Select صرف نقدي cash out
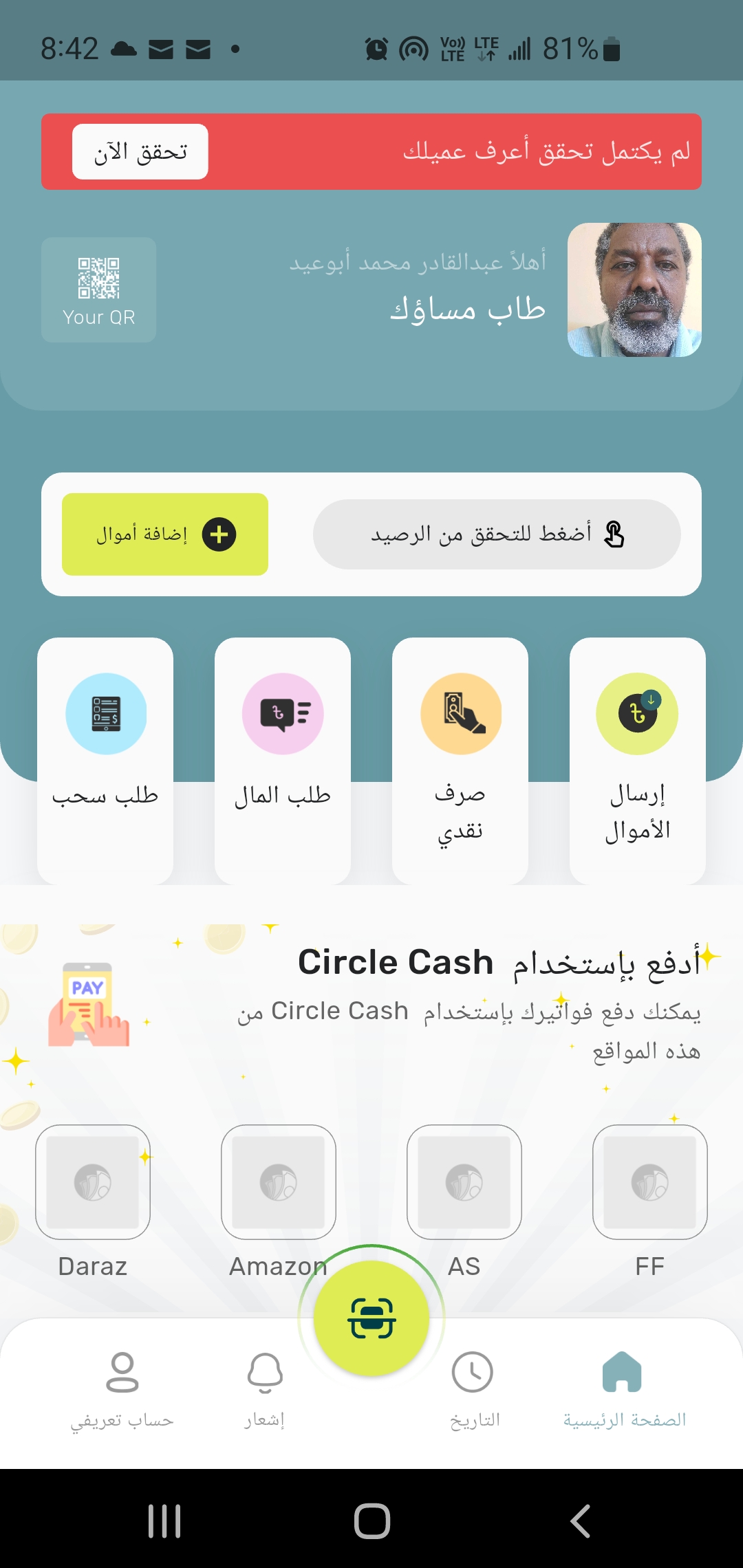Image resolution: width=743 pixels, height=1568 pixels. pyautogui.click(x=460, y=760)
